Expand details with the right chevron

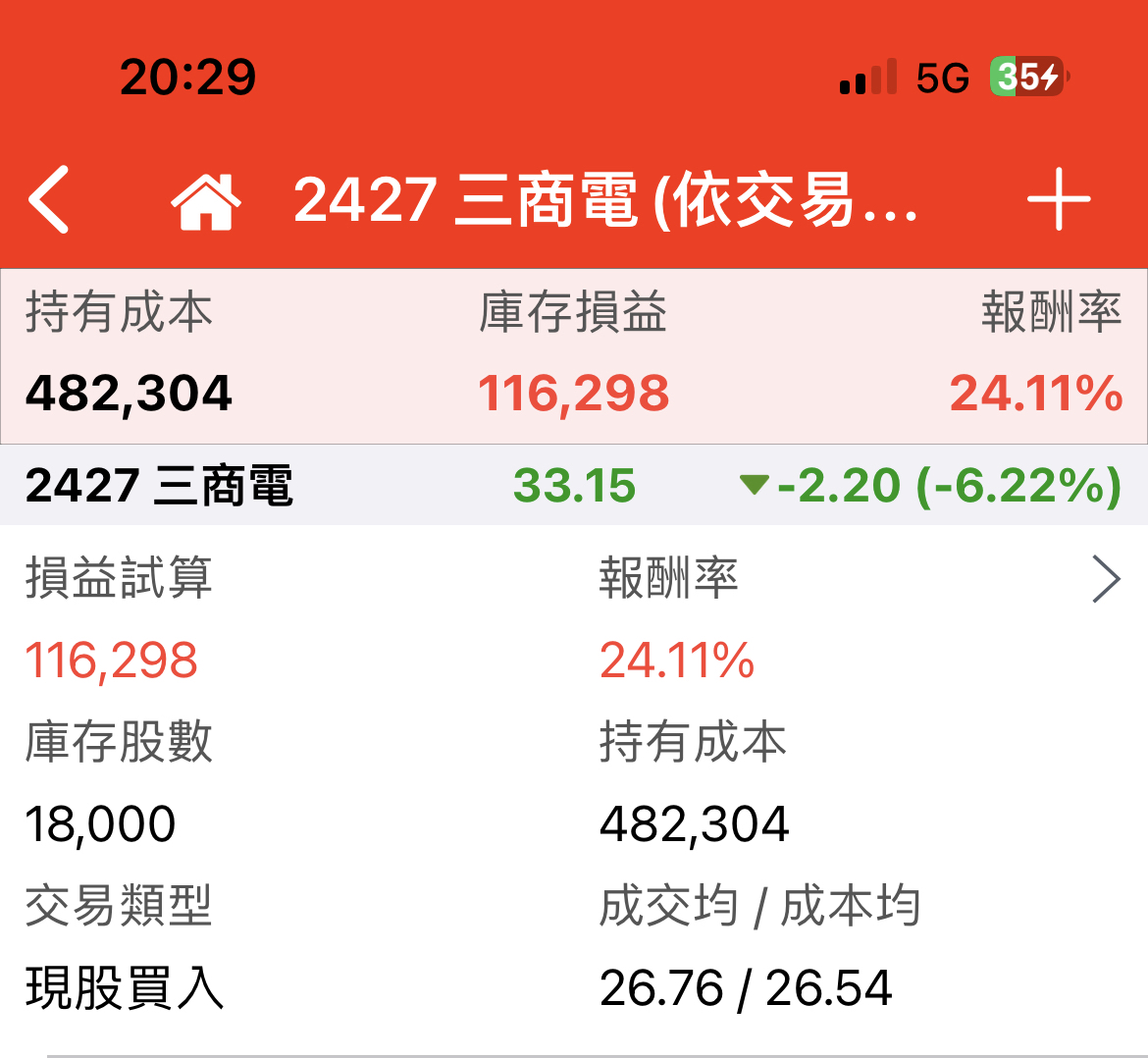tap(1106, 579)
